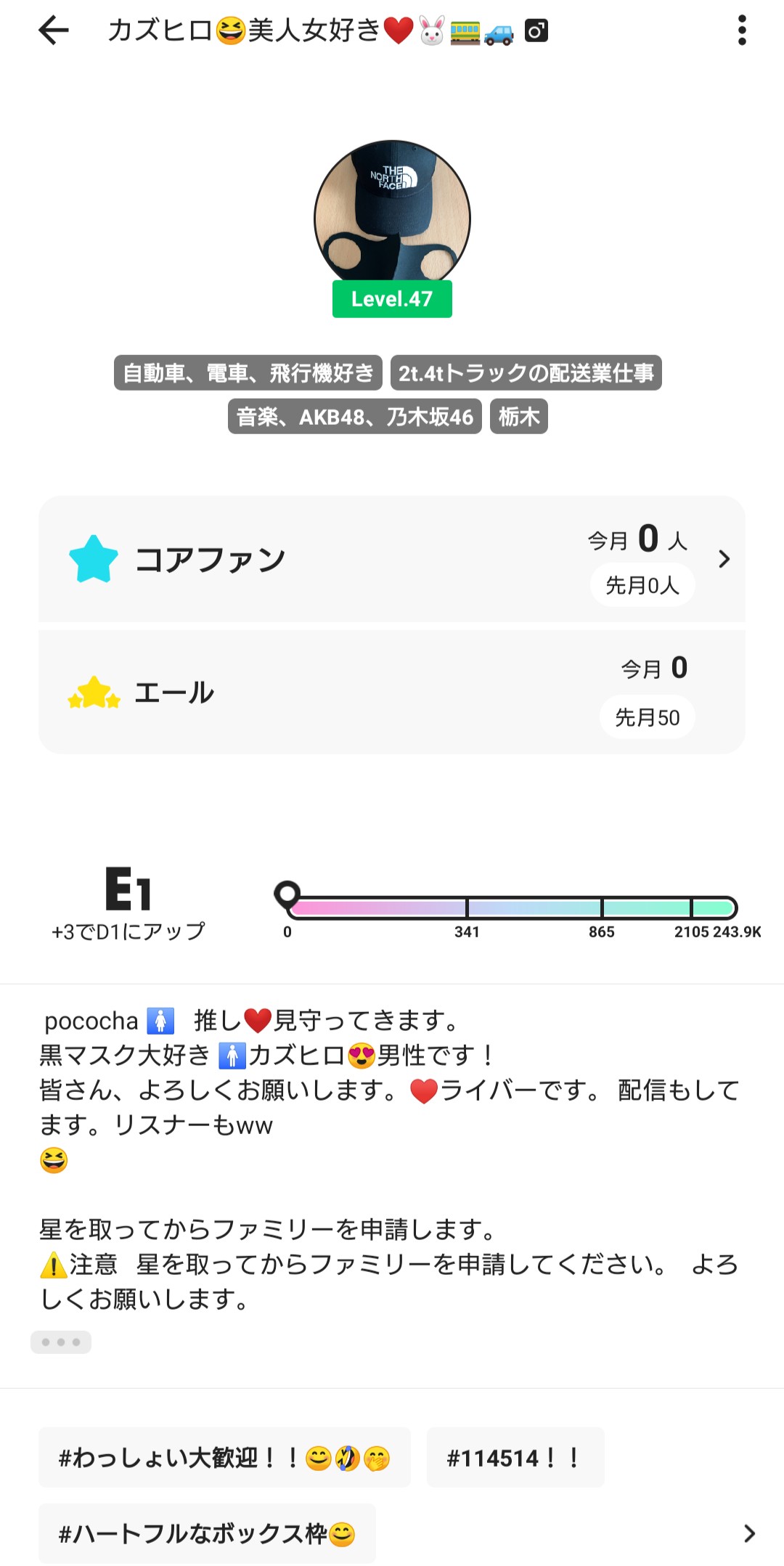View the profile picture with Level.47
The image size is (784, 1566).
(x=392, y=218)
